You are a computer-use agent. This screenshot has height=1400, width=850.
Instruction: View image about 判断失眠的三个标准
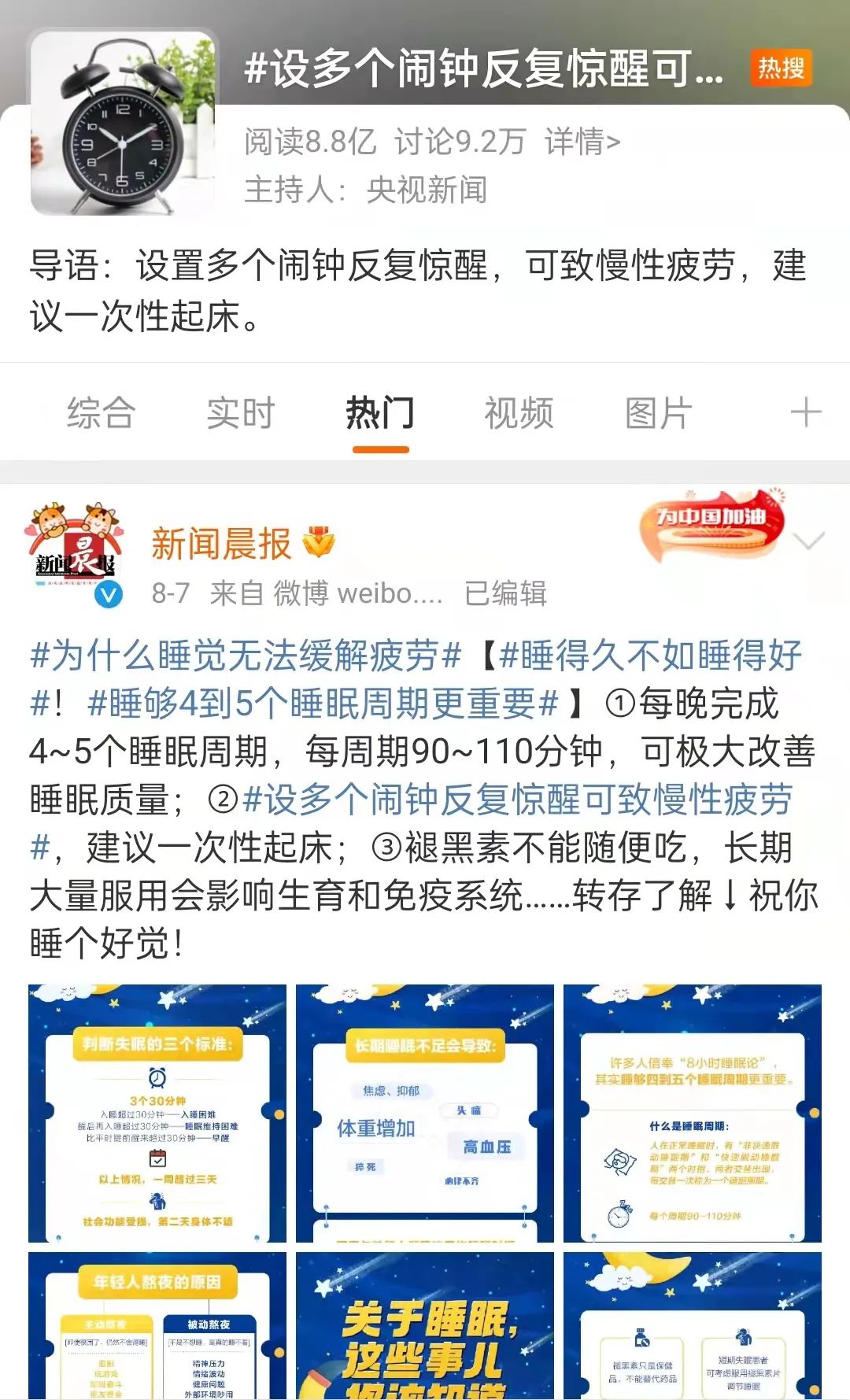(157, 1113)
